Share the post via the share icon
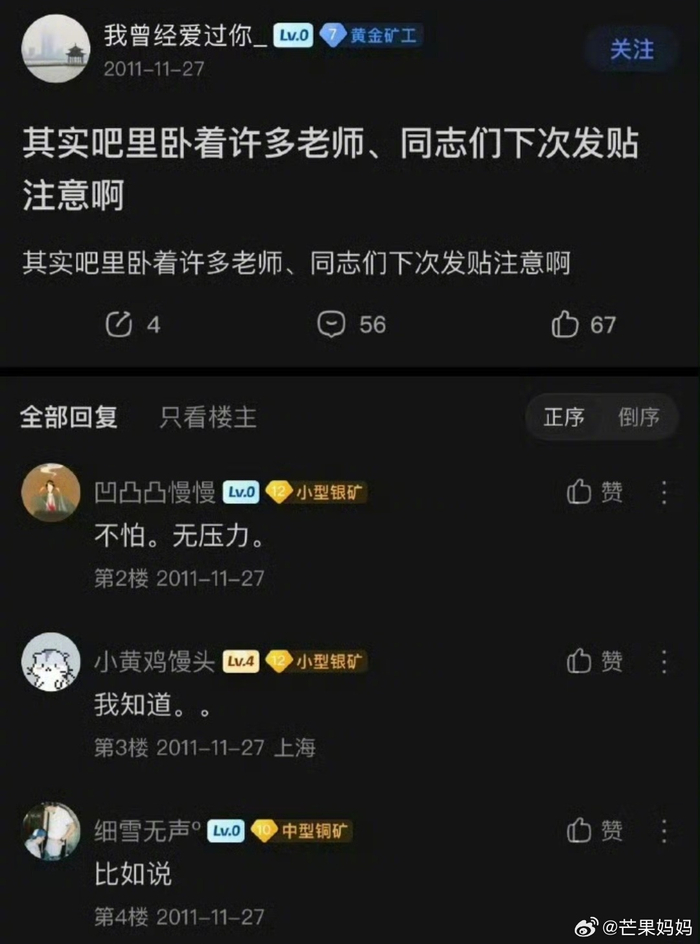This screenshot has height=944, width=700. (119, 324)
